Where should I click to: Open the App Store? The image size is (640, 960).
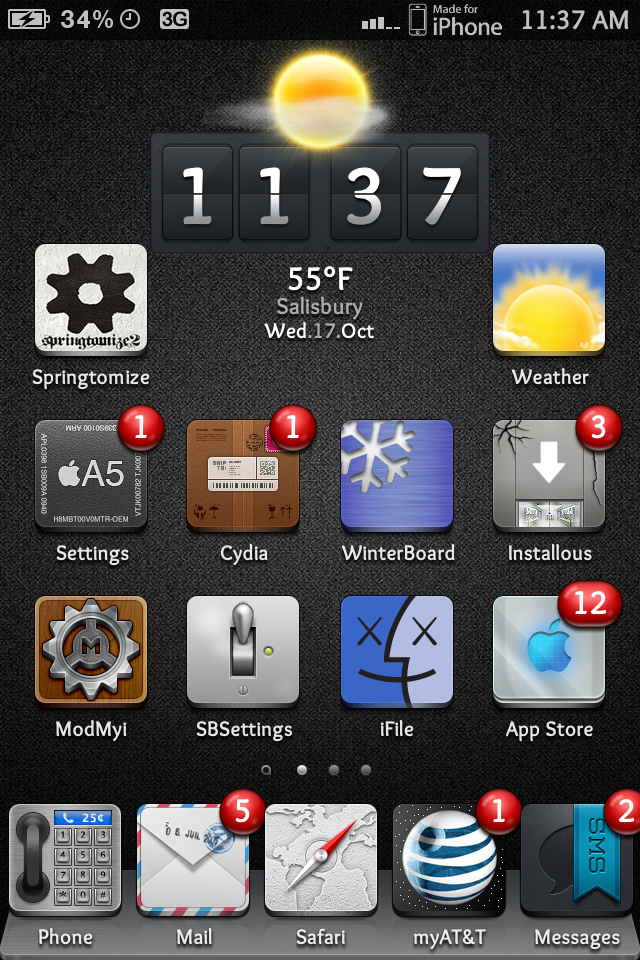coord(549,652)
